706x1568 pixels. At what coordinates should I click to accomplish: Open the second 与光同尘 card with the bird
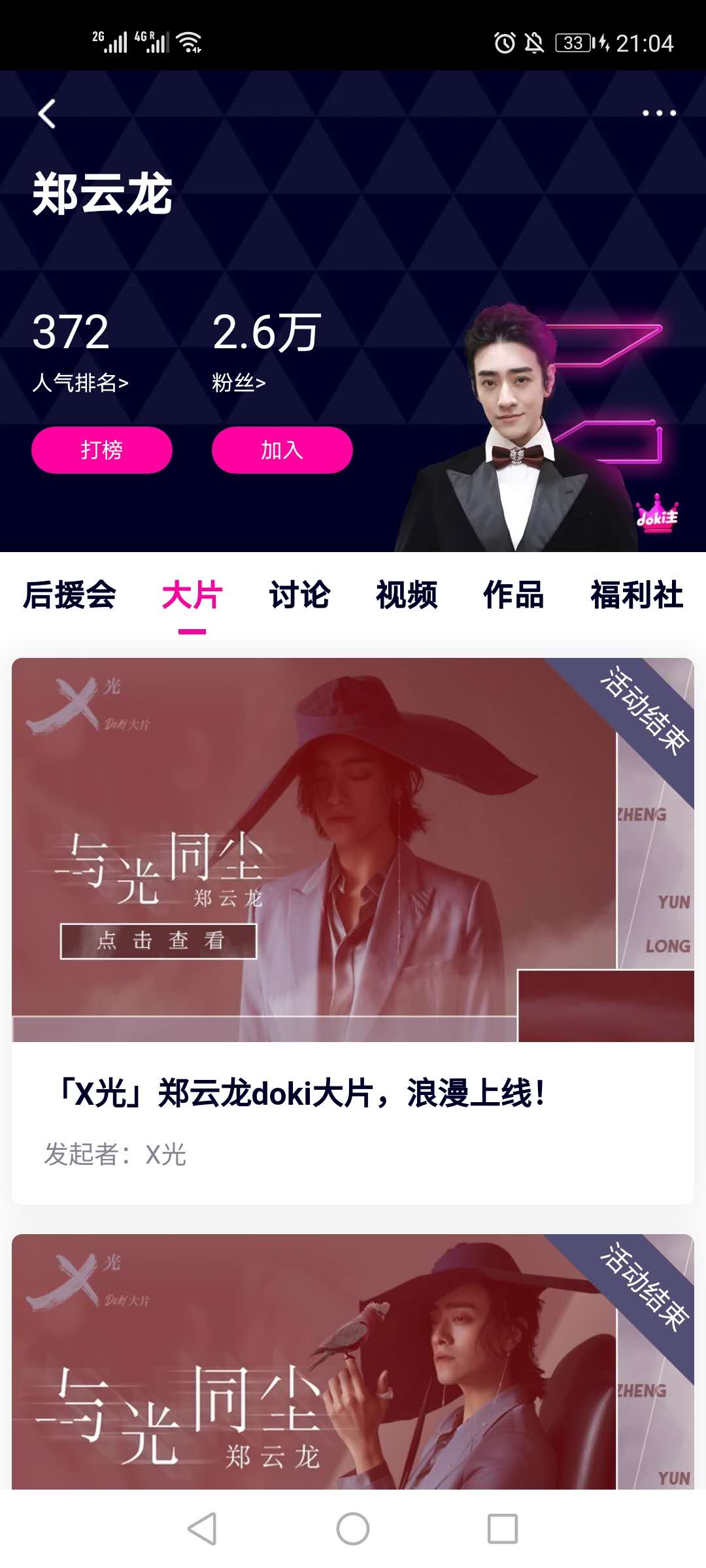click(353, 1362)
